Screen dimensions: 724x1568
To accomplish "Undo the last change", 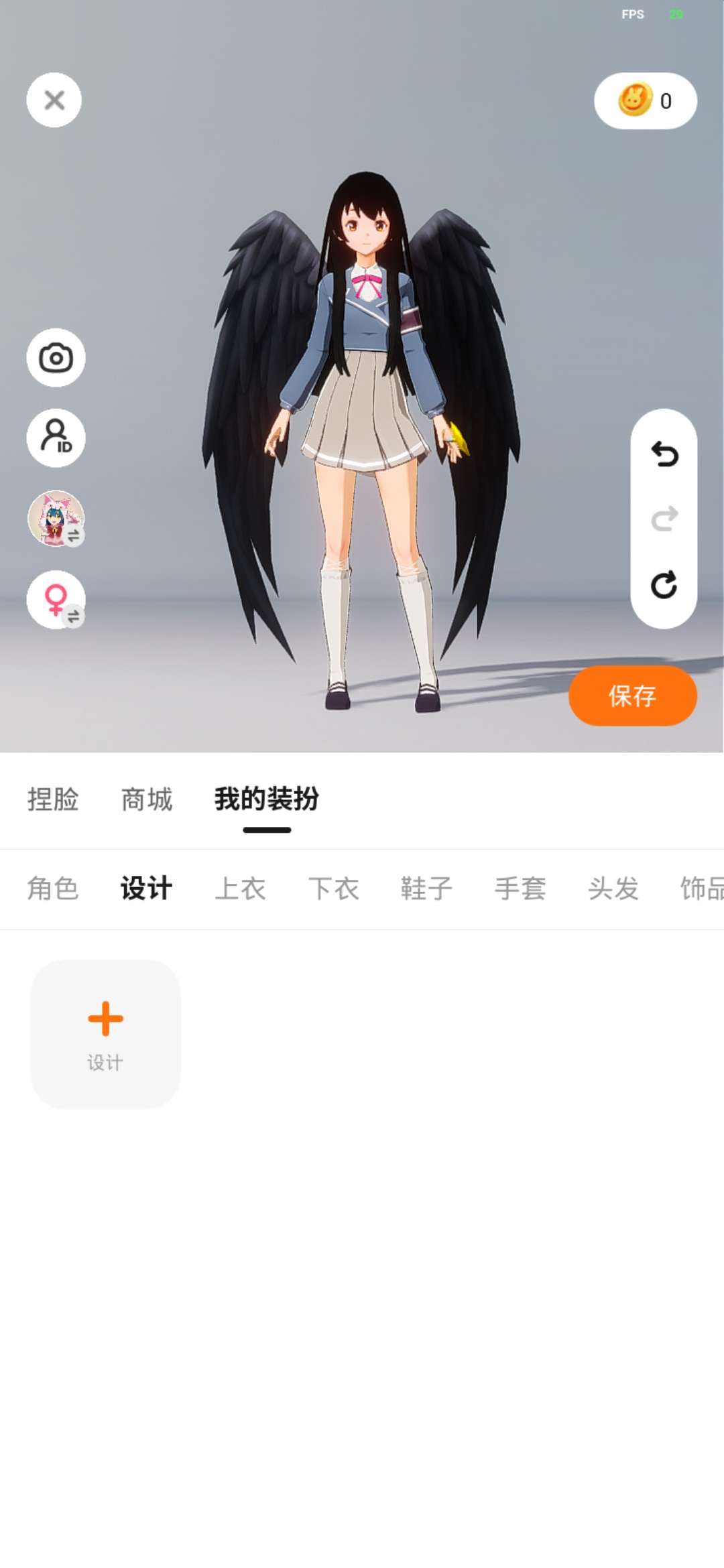I will point(664,454).
